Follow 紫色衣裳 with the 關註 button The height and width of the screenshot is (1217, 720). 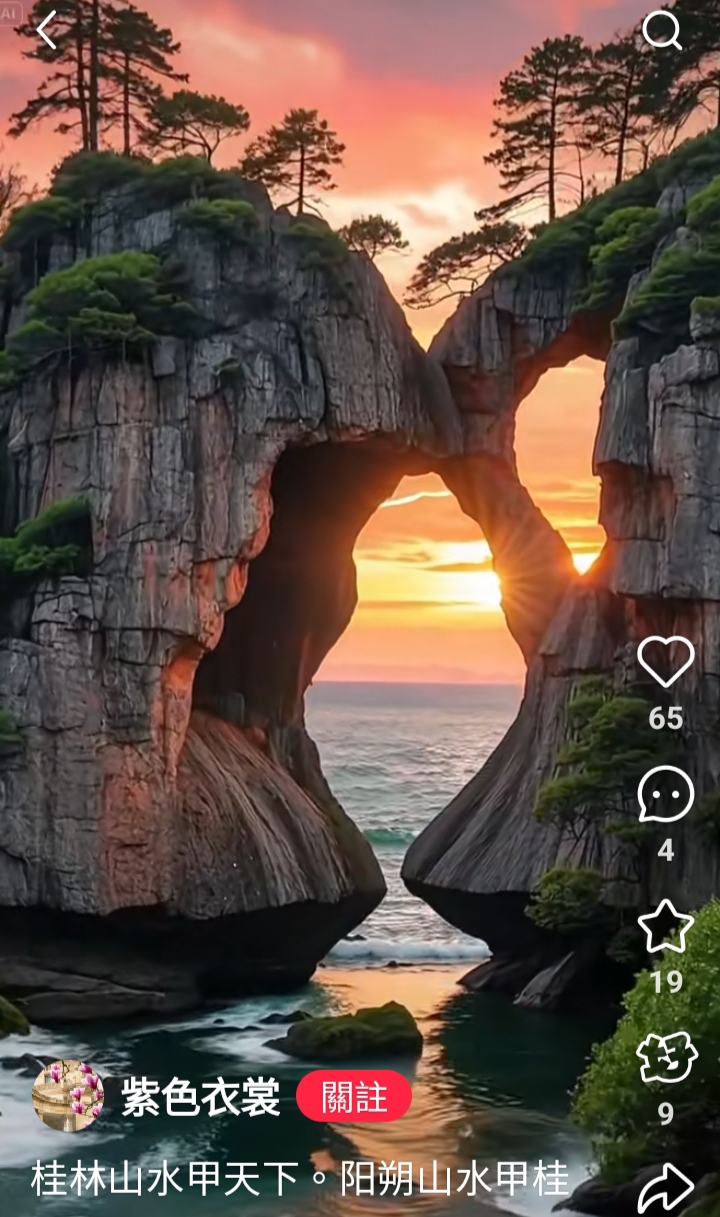click(354, 1096)
